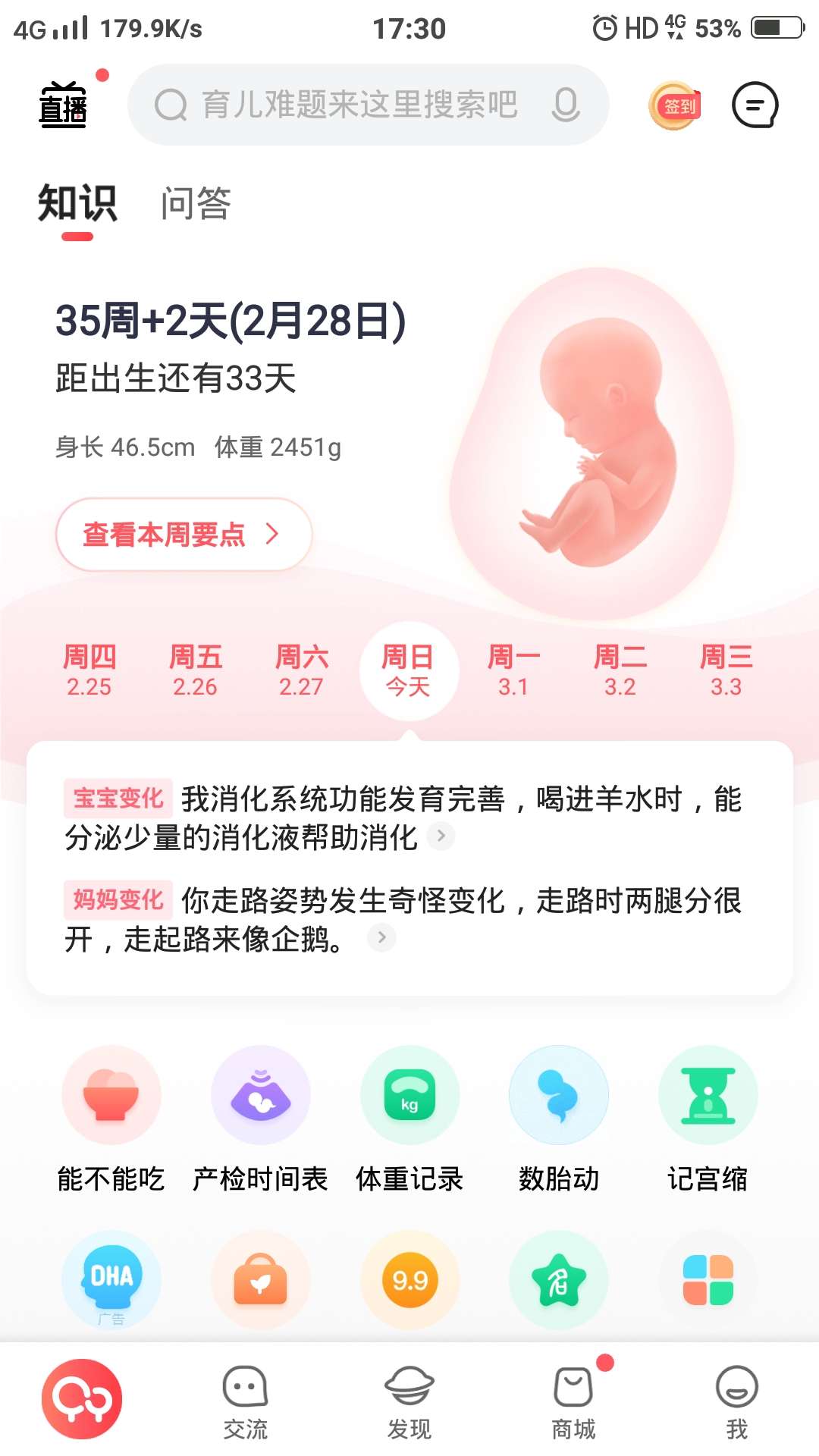Open the 产检时间表 checkup schedule icon
This screenshot has width=819, height=1456.
click(x=260, y=1095)
